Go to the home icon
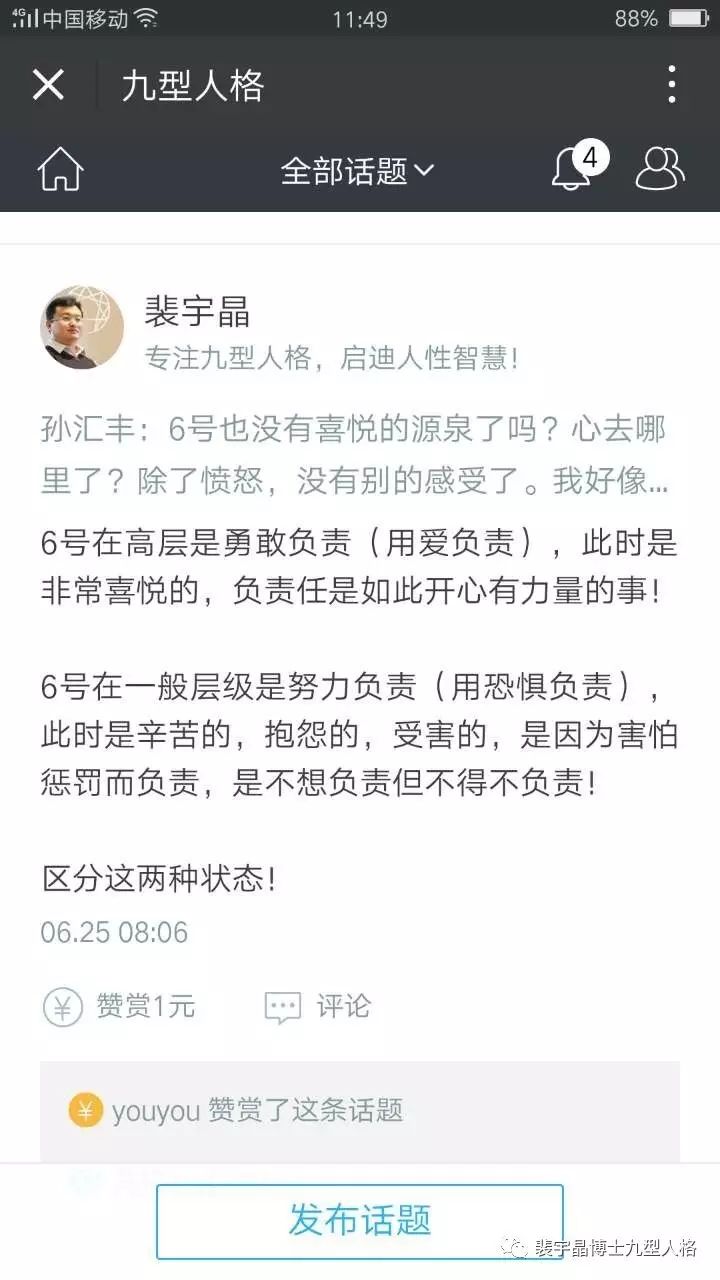 tap(60, 169)
